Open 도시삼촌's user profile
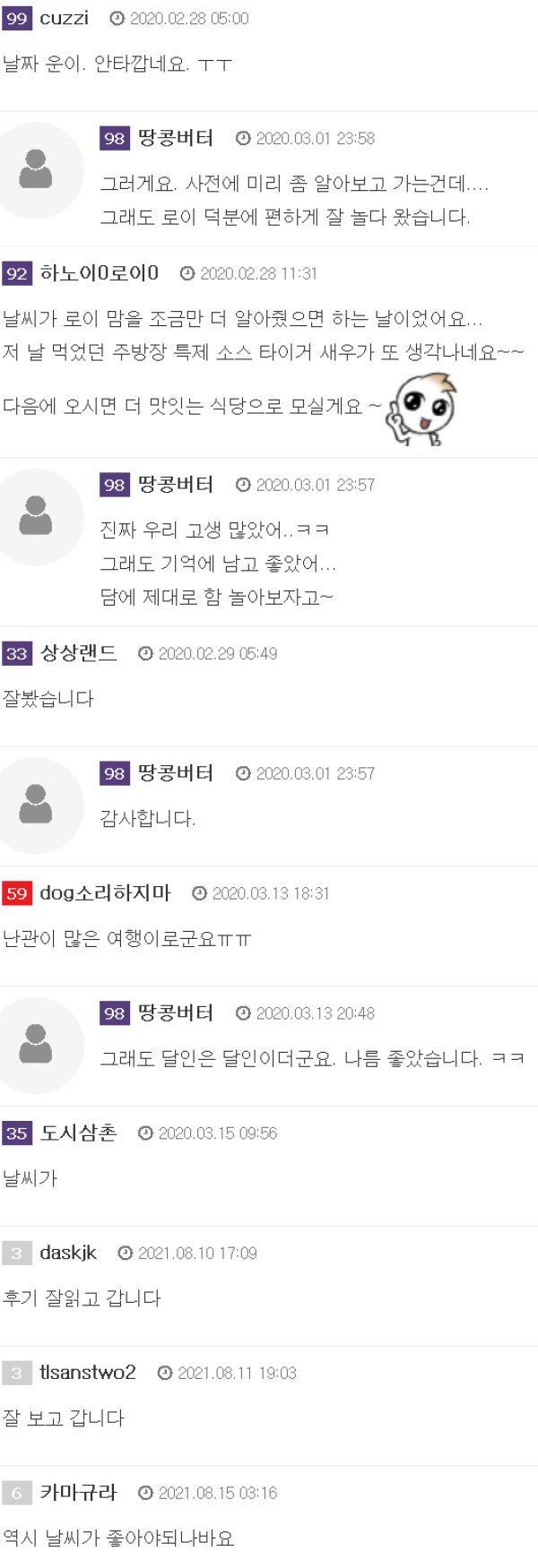The height and width of the screenshot is (1568, 538). [79, 1133]
